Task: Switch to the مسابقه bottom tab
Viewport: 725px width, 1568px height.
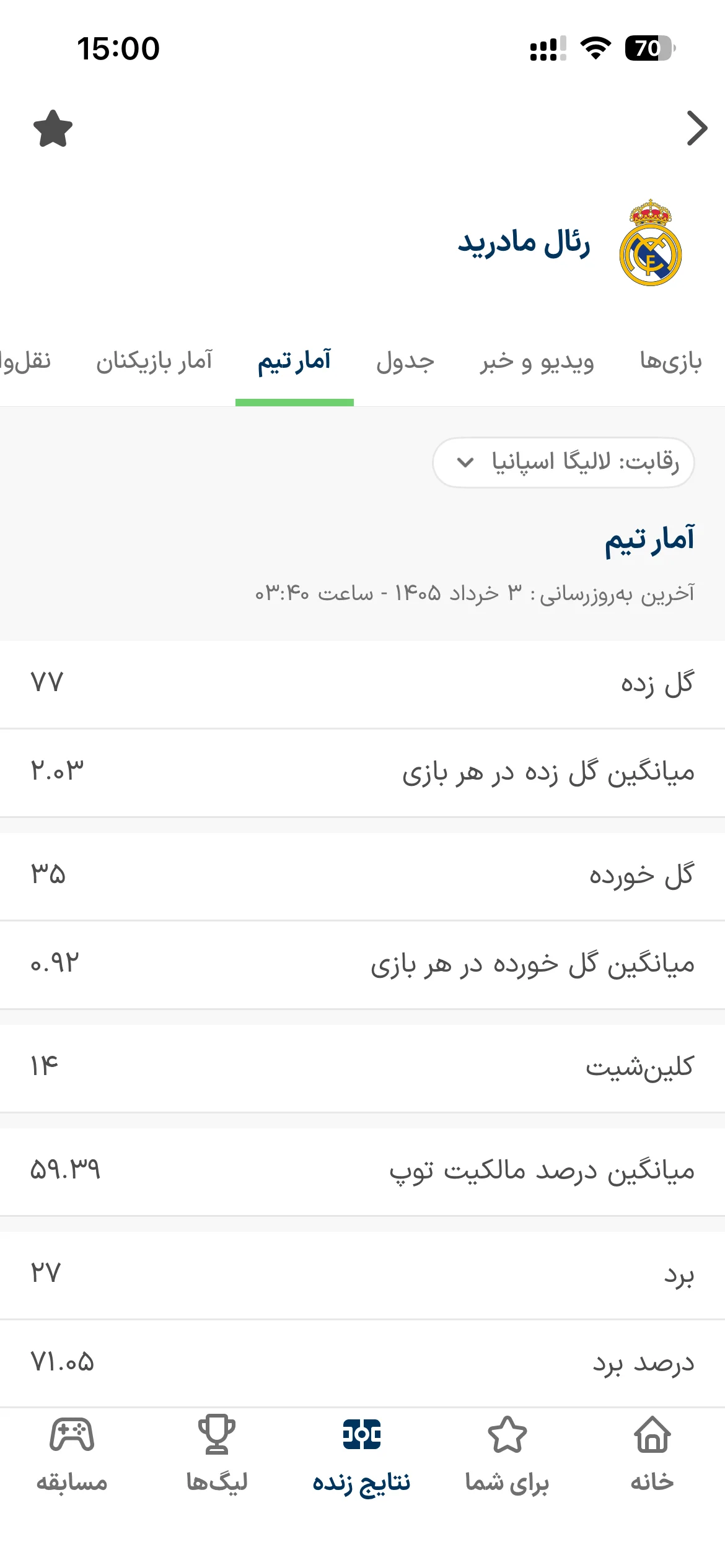Action: pos(72,1454)
